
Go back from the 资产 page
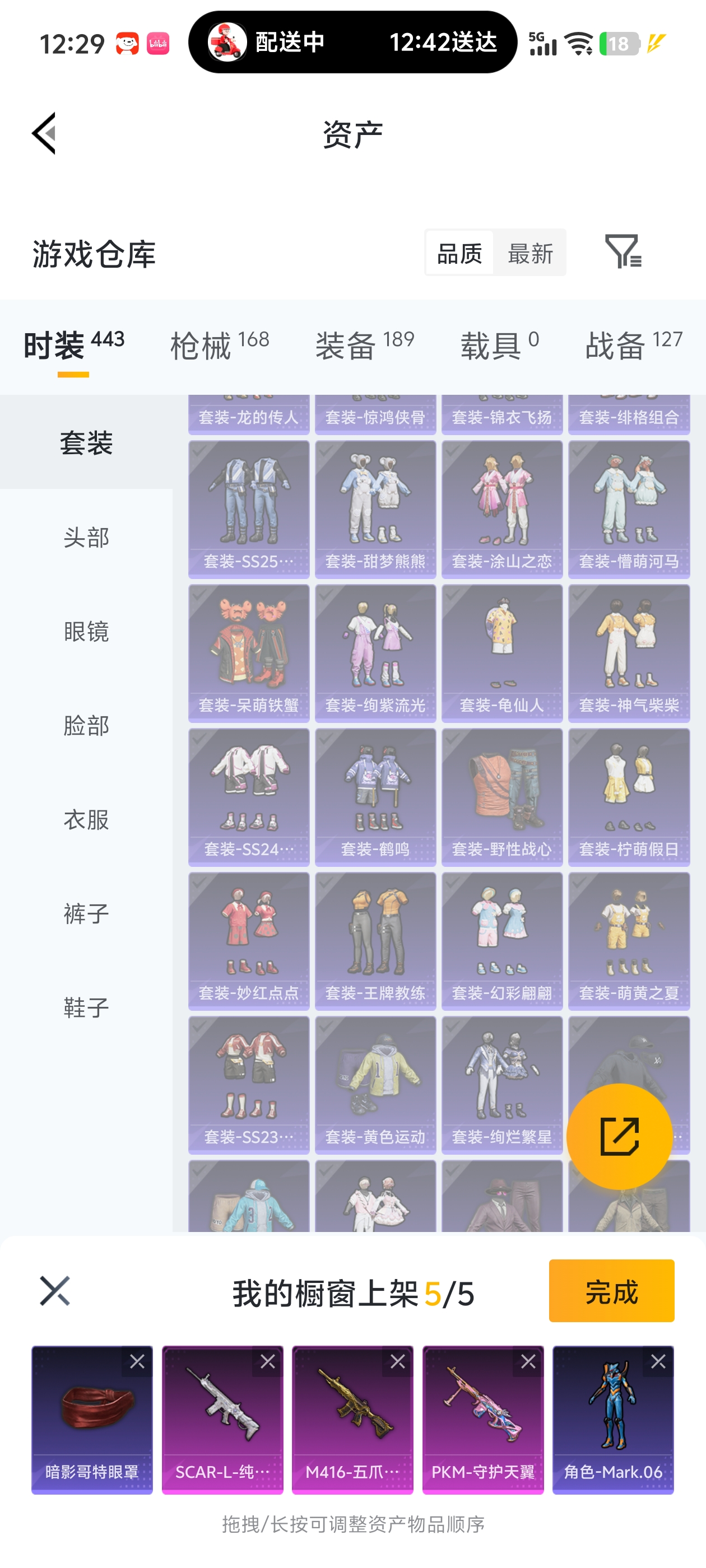[x=44, y=133]
